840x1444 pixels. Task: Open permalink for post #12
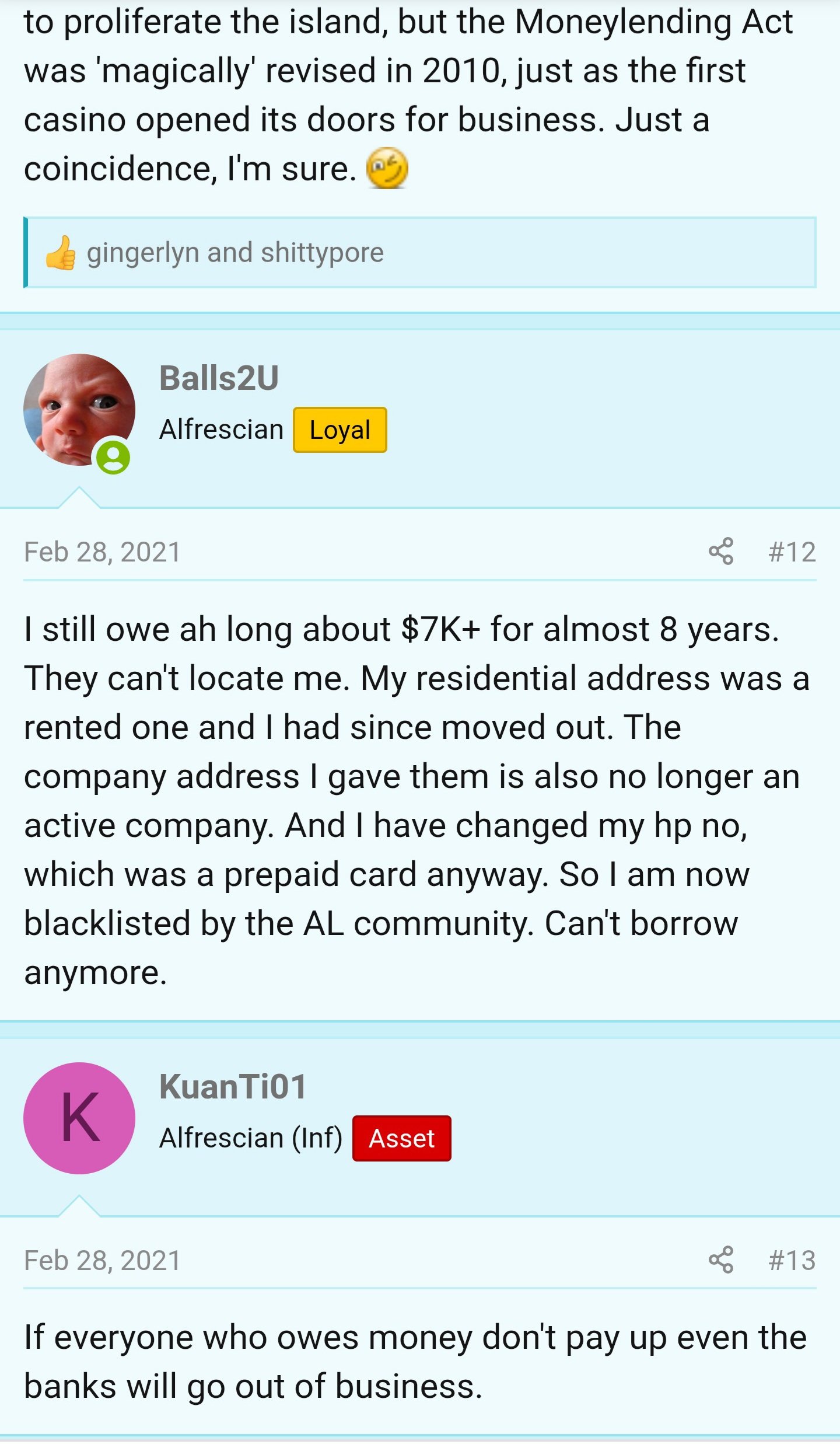pos(792,552)
